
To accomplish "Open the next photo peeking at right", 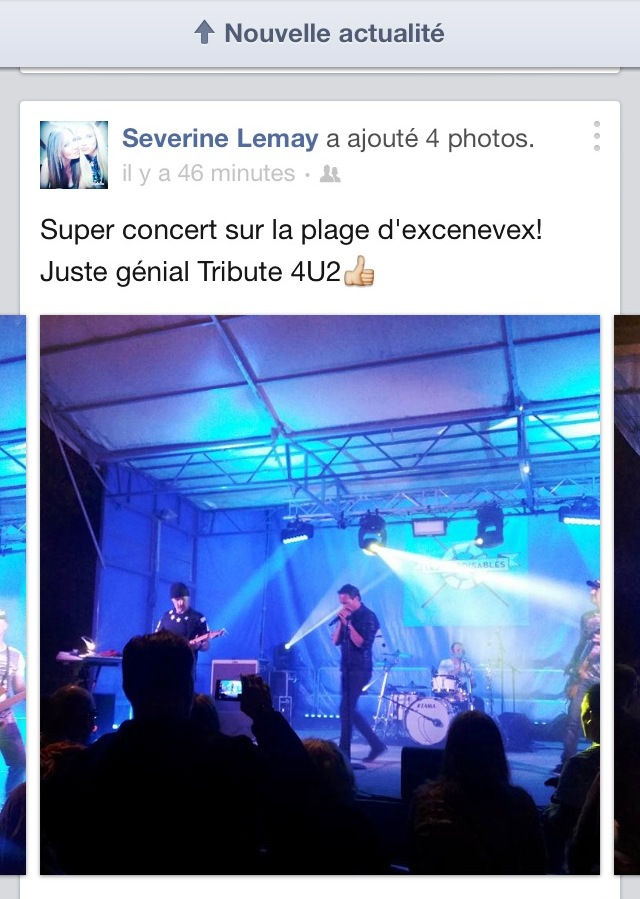I will [627, 595].
